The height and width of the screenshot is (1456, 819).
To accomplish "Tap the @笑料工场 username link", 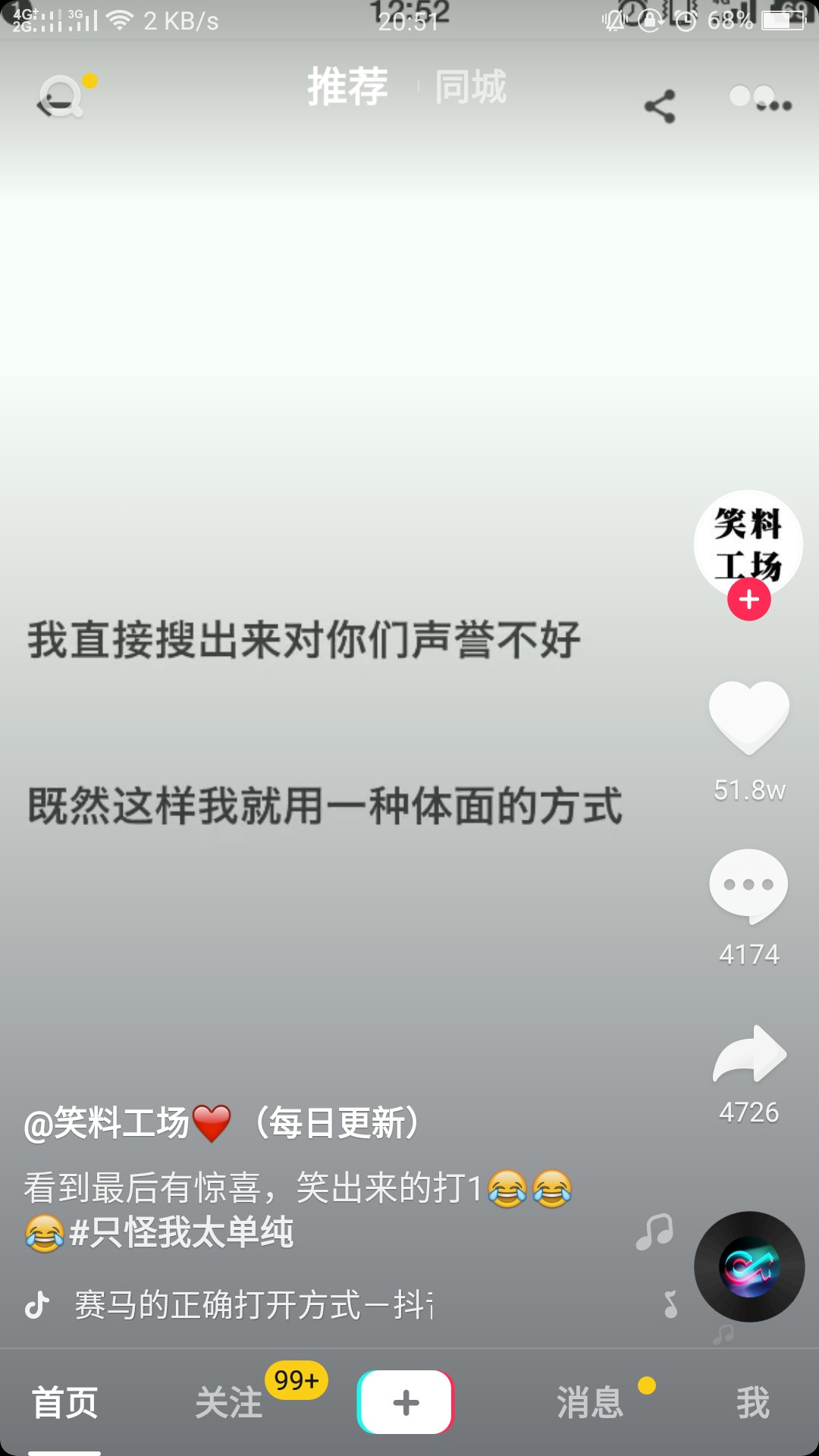I will click(x=108, y=1123).
